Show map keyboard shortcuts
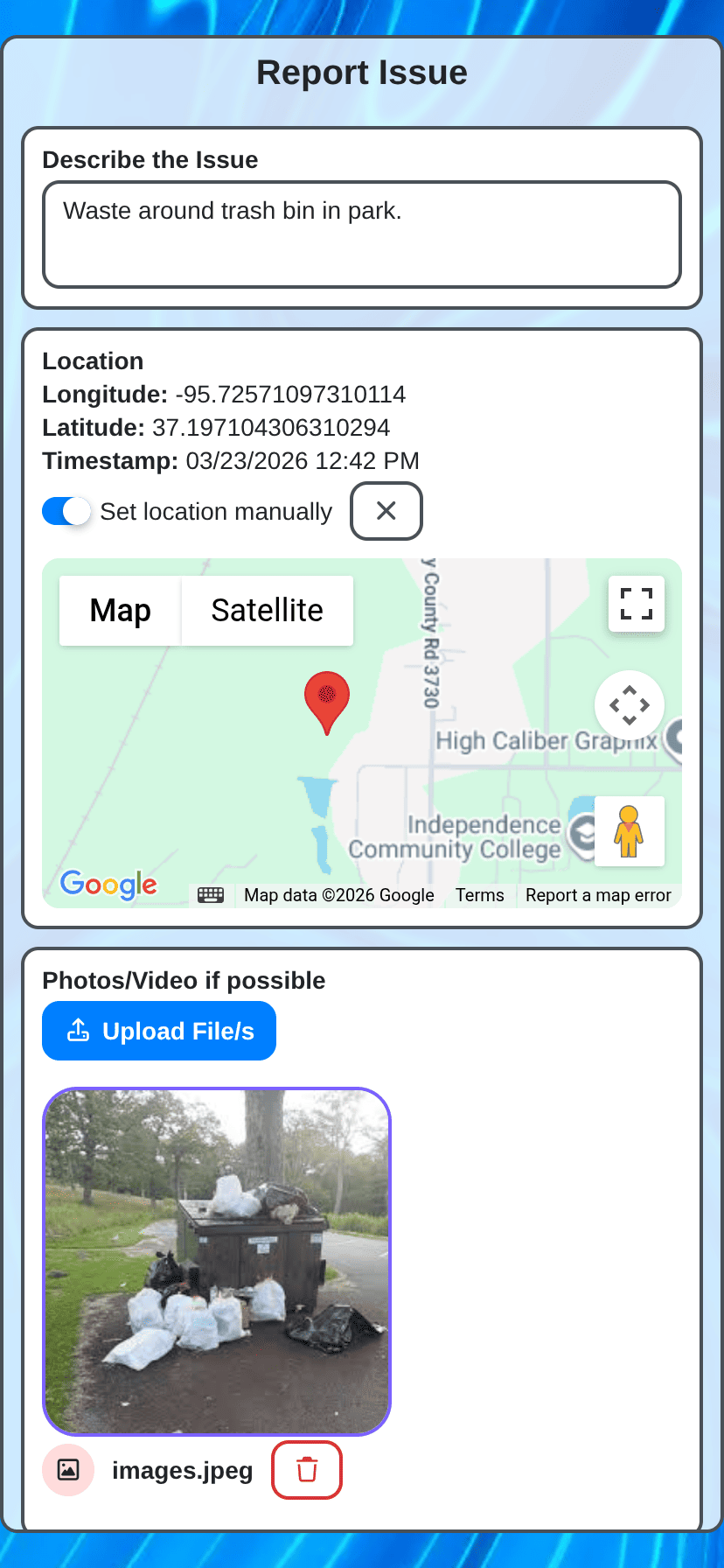The height and width of the screenshot is (1568, 724). [x=211, y=895]
